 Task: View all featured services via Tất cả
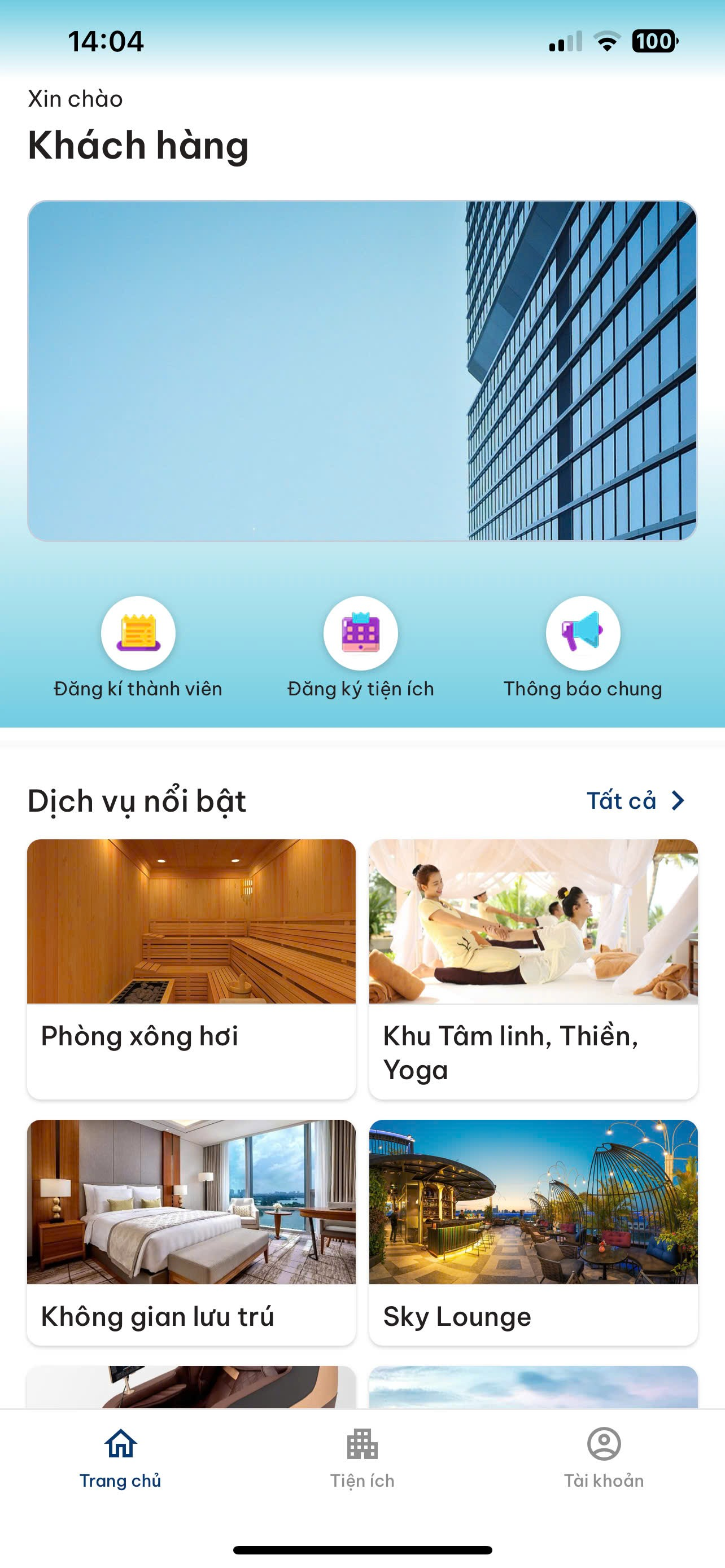pyautogui.click(x=635, y=800)
